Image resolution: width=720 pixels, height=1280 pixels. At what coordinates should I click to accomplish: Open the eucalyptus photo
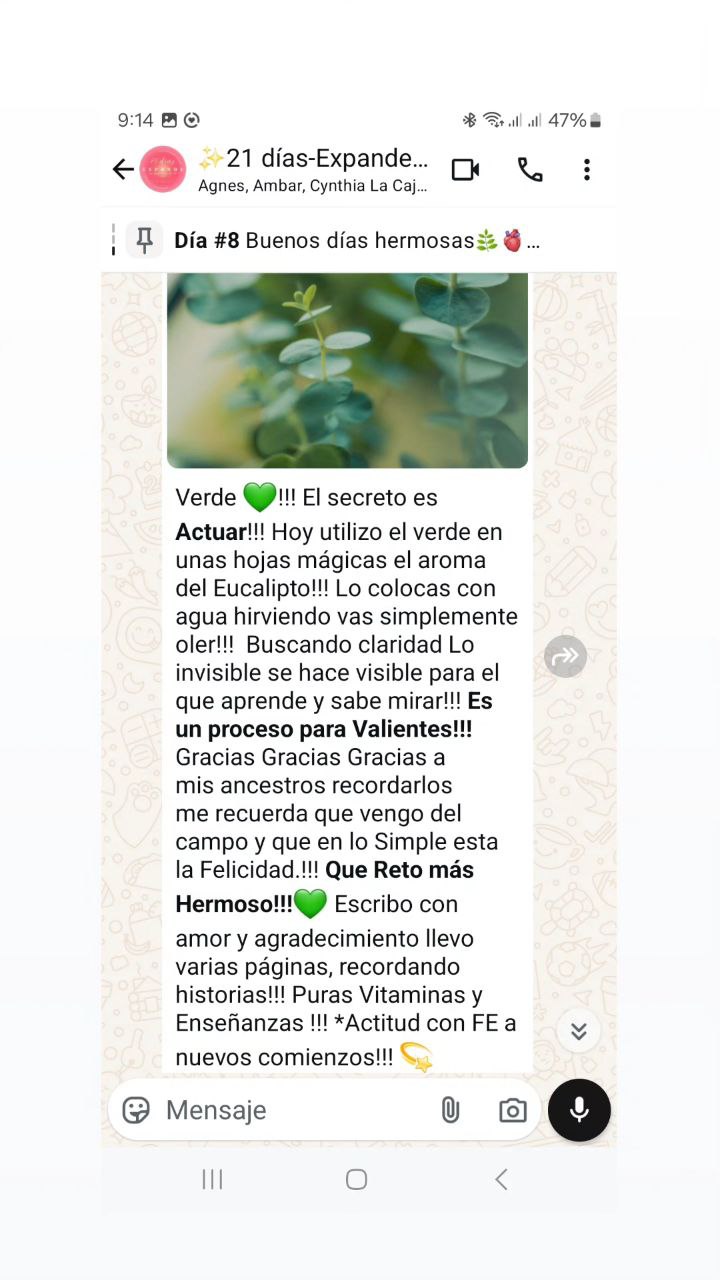click(x=347, y=370)
